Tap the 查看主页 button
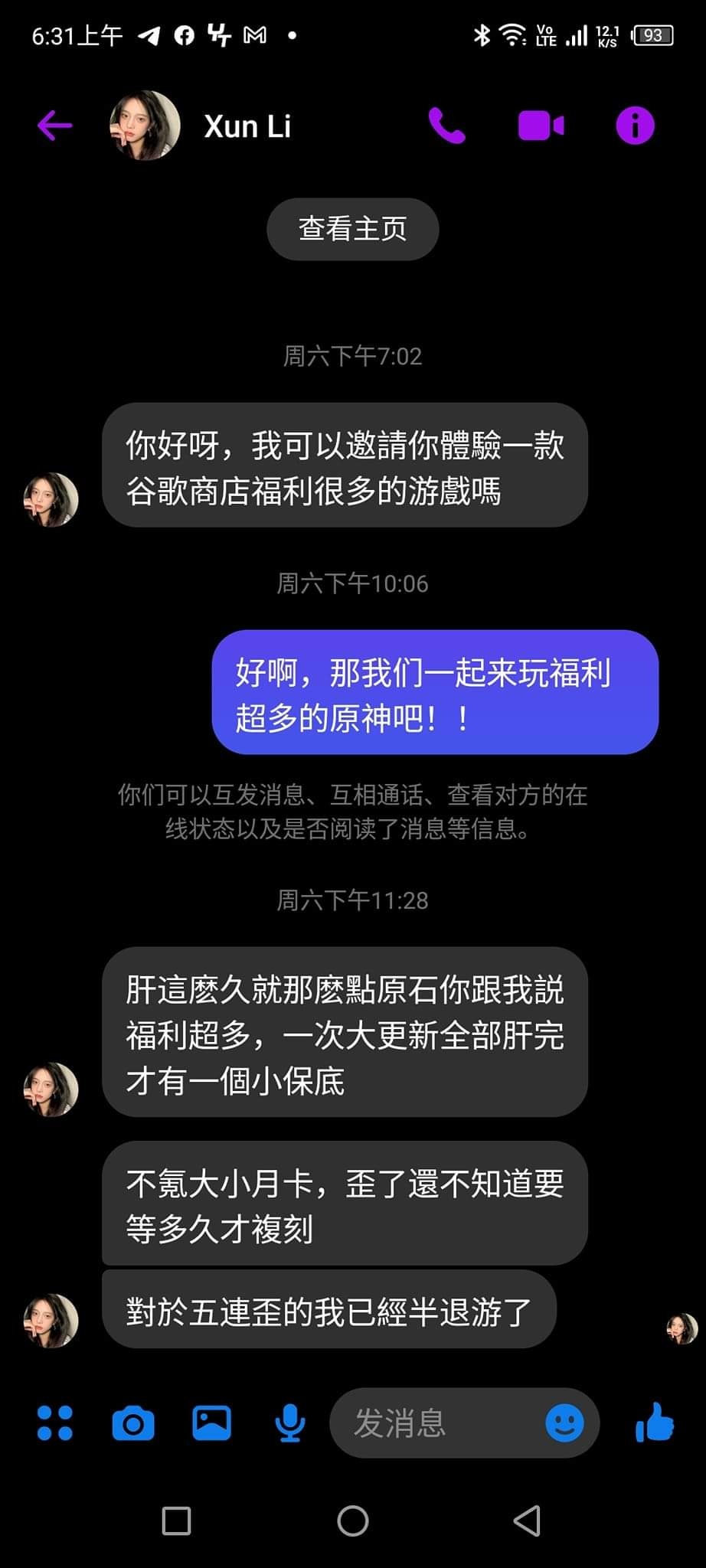Screen dimensions: 706x1568 pyautogui.click(x=352, y=229)
